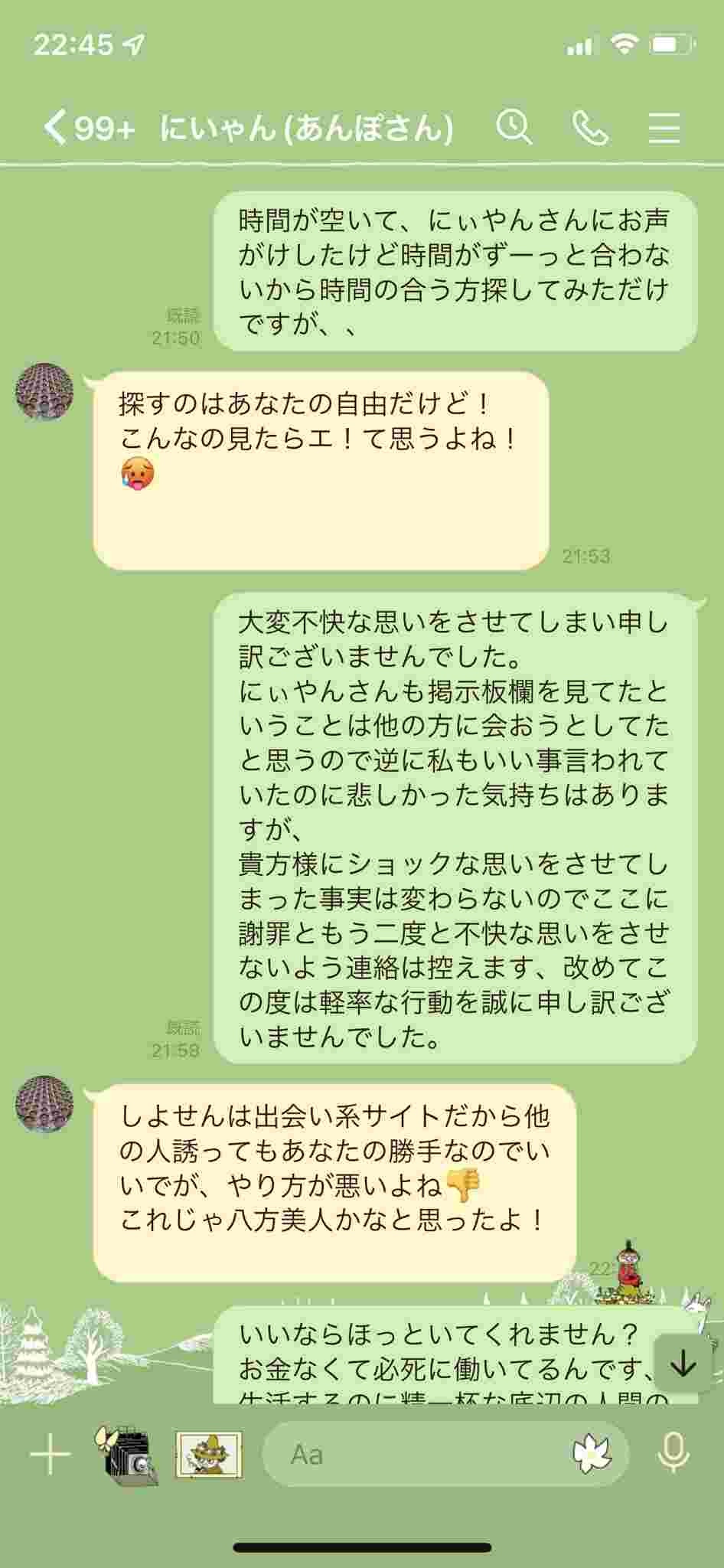Open the camera icon
The height and width of the screenshot is (1568, 724).
(x=129, y=1453)
